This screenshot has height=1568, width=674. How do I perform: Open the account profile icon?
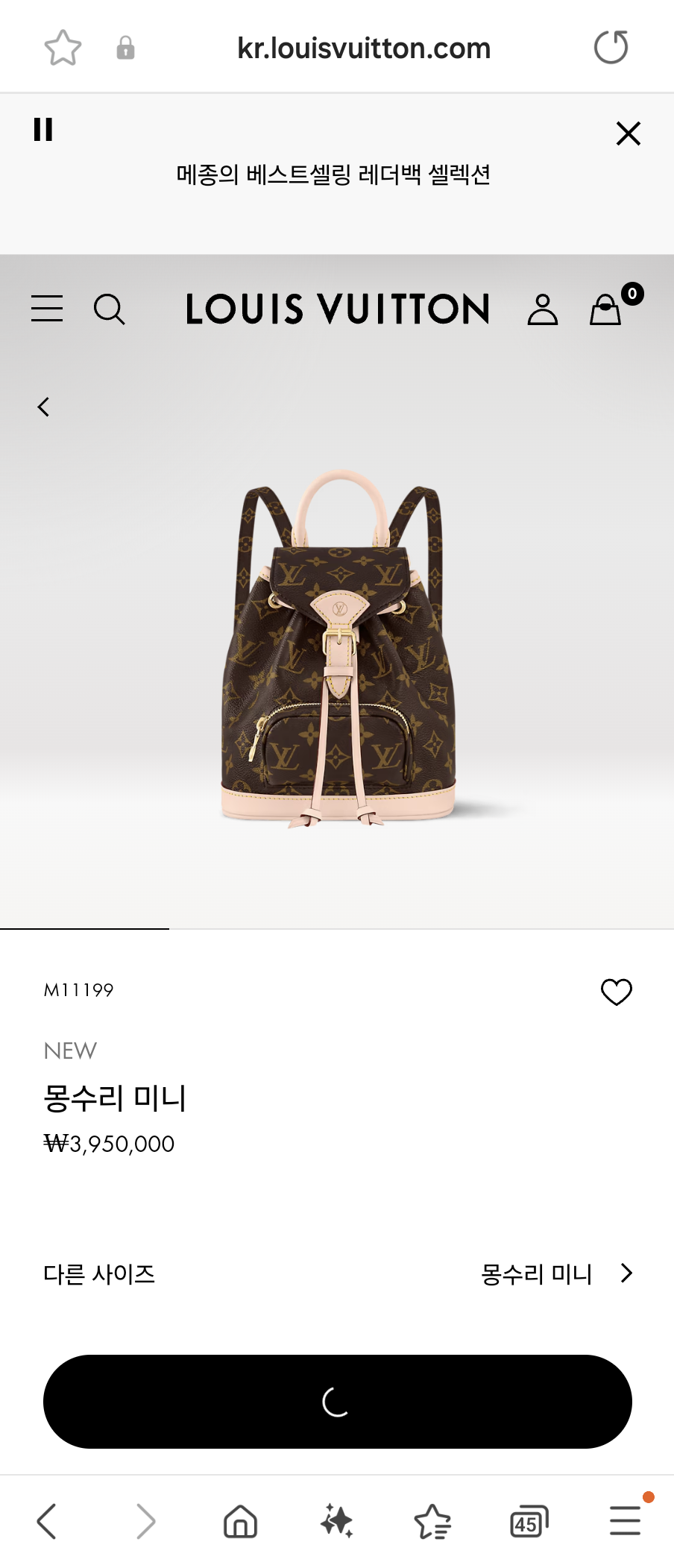543,309
